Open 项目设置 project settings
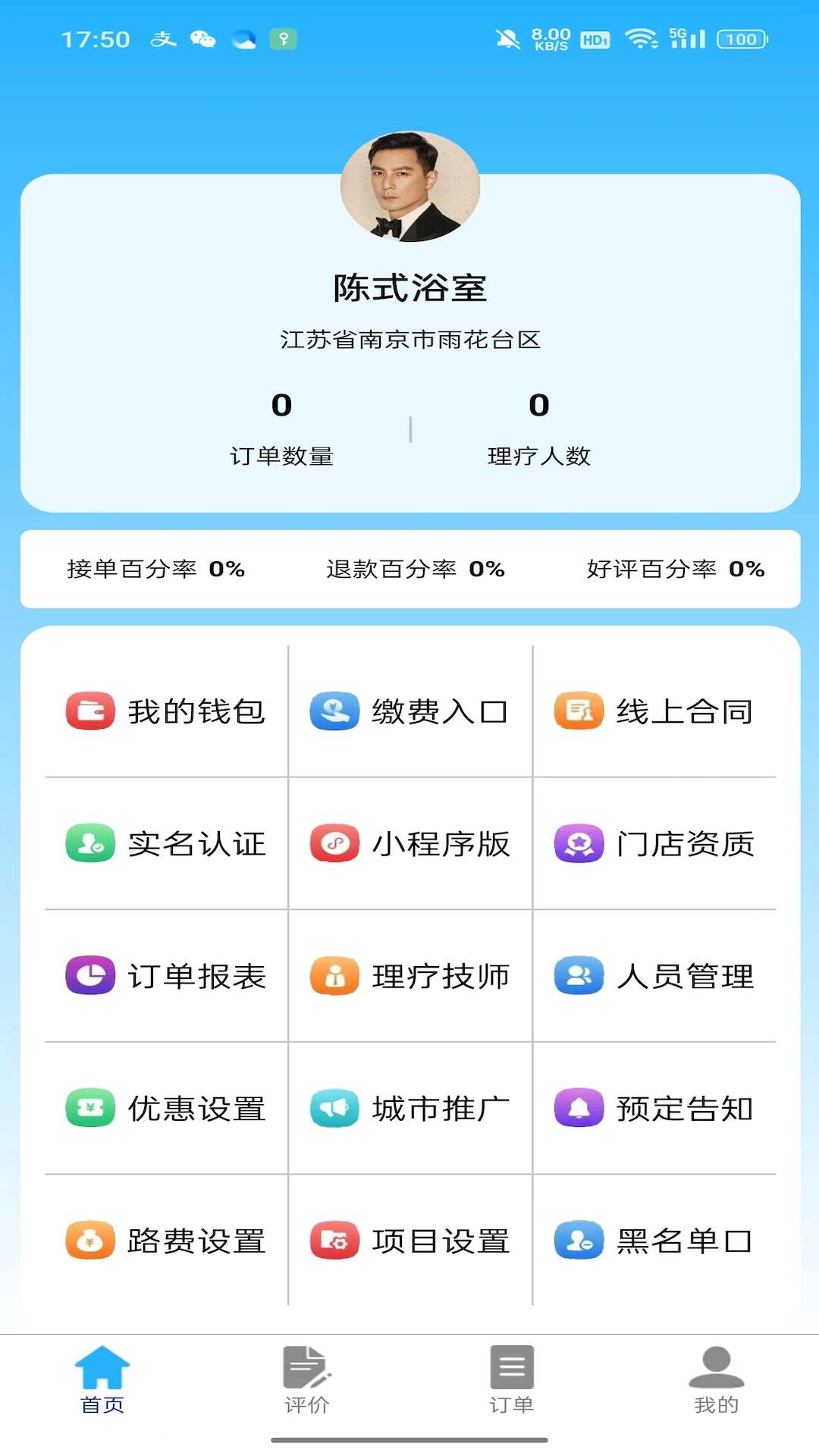Screen dimensions: 819x1456 tap(409, 1241)
